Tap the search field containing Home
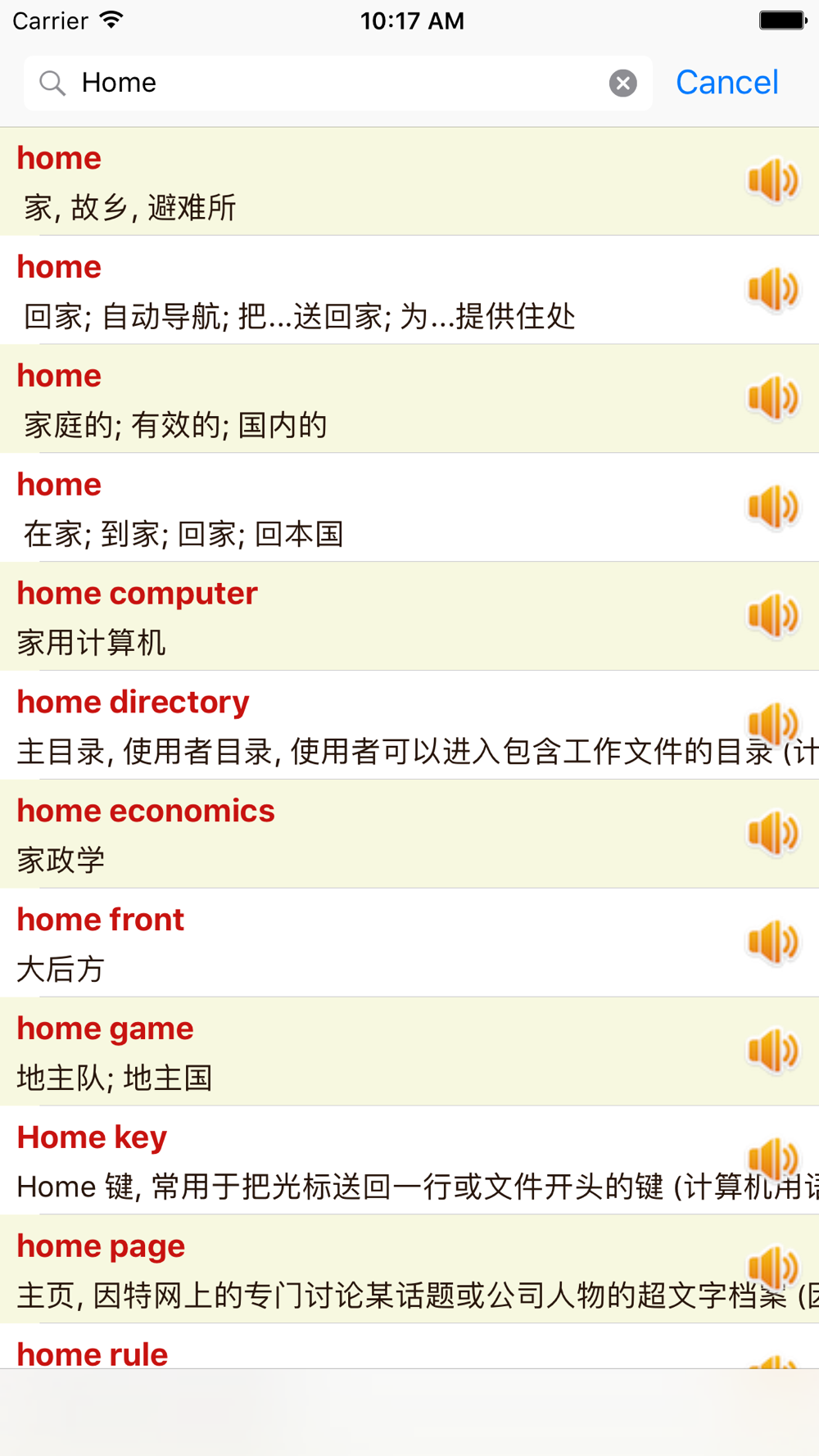Image resolution: width=819 pixels, height=1456 pixels. 337,83
